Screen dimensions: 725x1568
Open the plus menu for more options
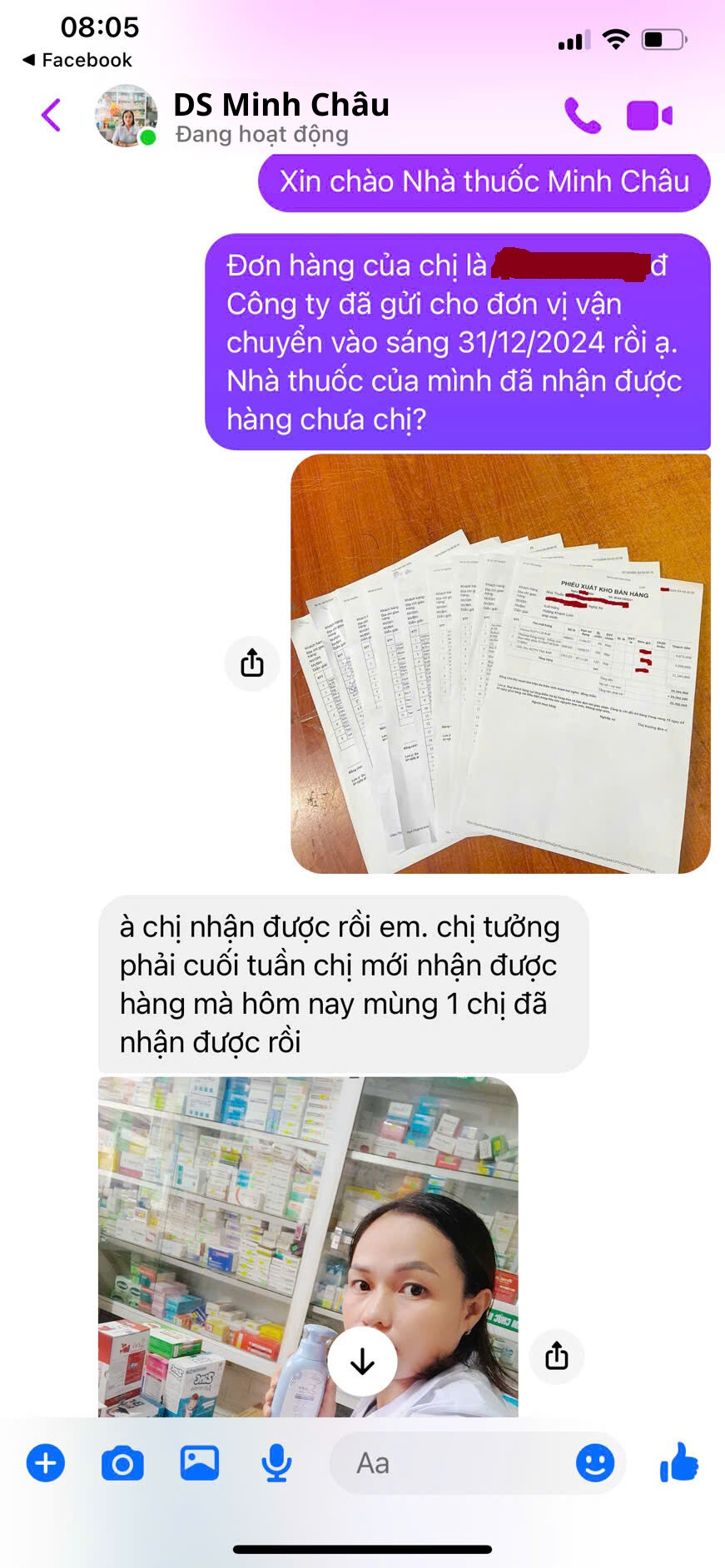[46, 1463]
